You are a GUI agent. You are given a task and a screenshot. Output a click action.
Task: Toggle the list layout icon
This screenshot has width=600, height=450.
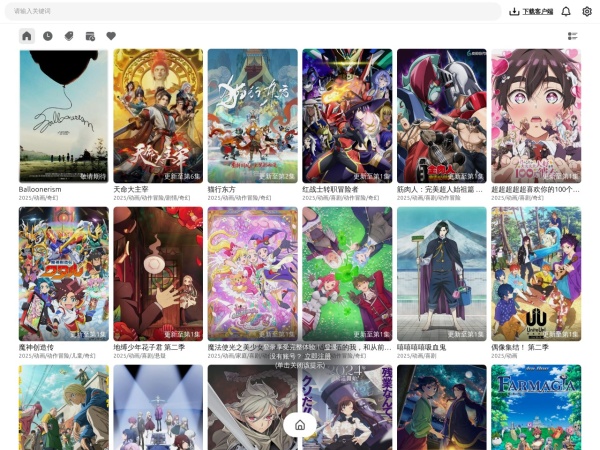point(573,36)
